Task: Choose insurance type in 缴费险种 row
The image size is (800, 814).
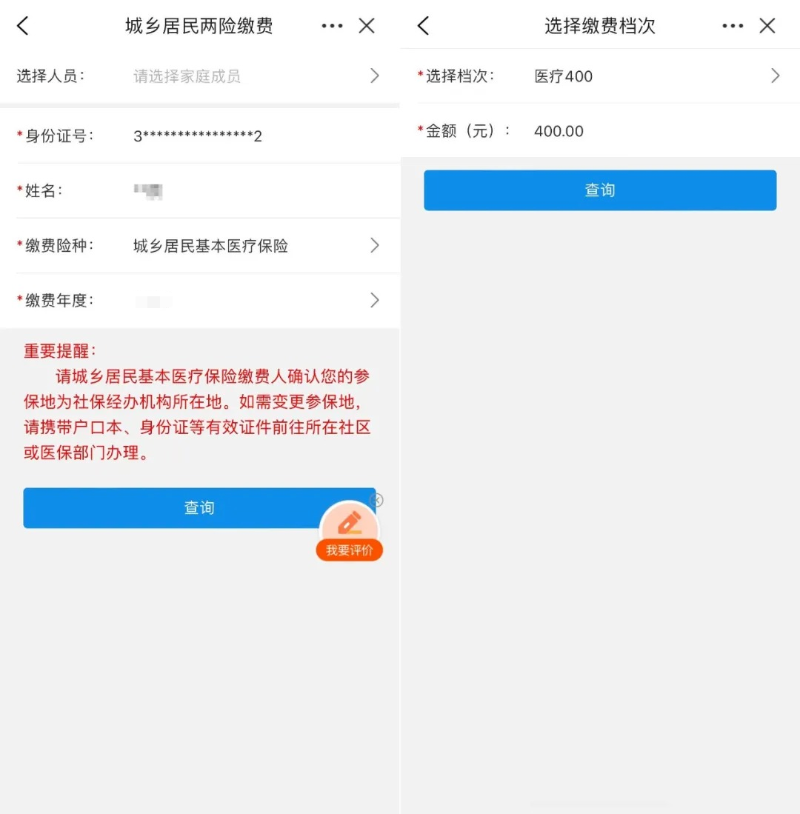Action: coord(255,246)
